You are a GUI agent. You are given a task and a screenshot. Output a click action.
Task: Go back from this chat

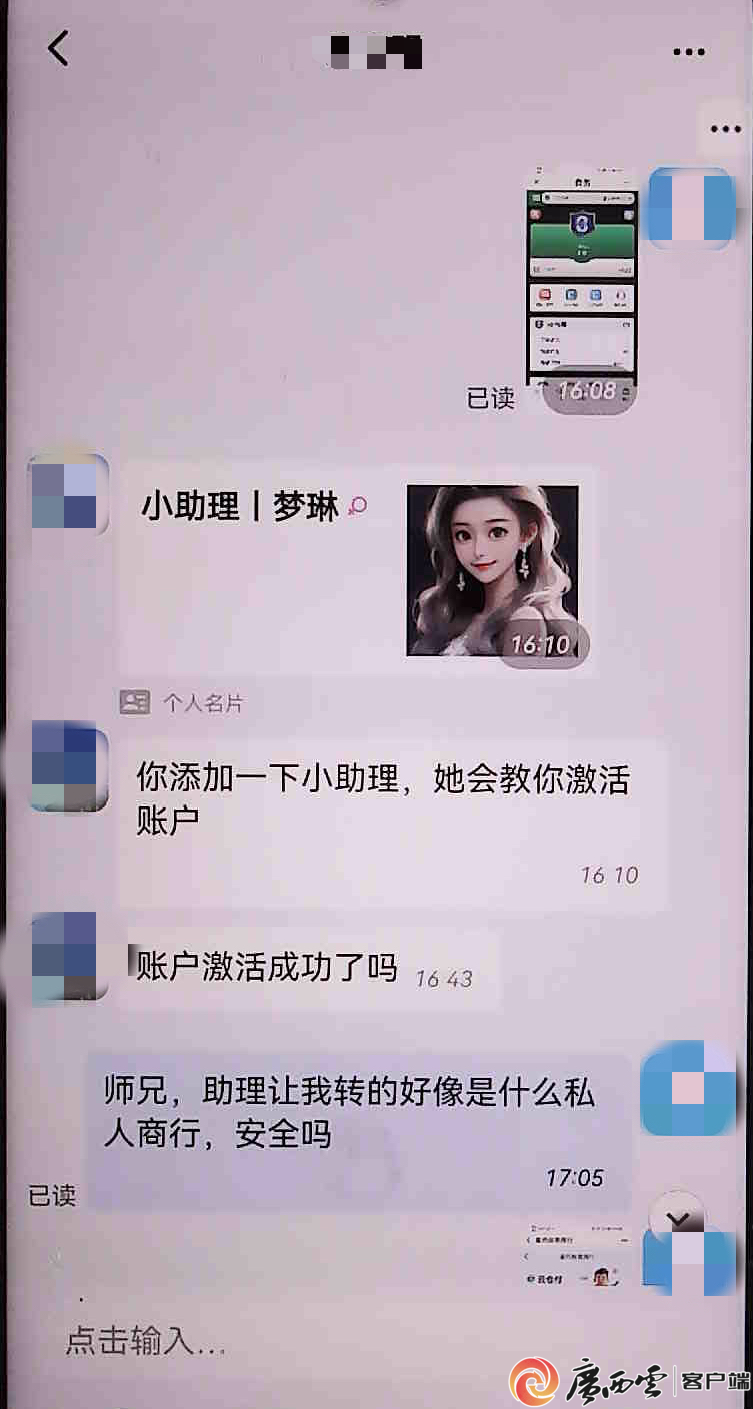point(59,48)
